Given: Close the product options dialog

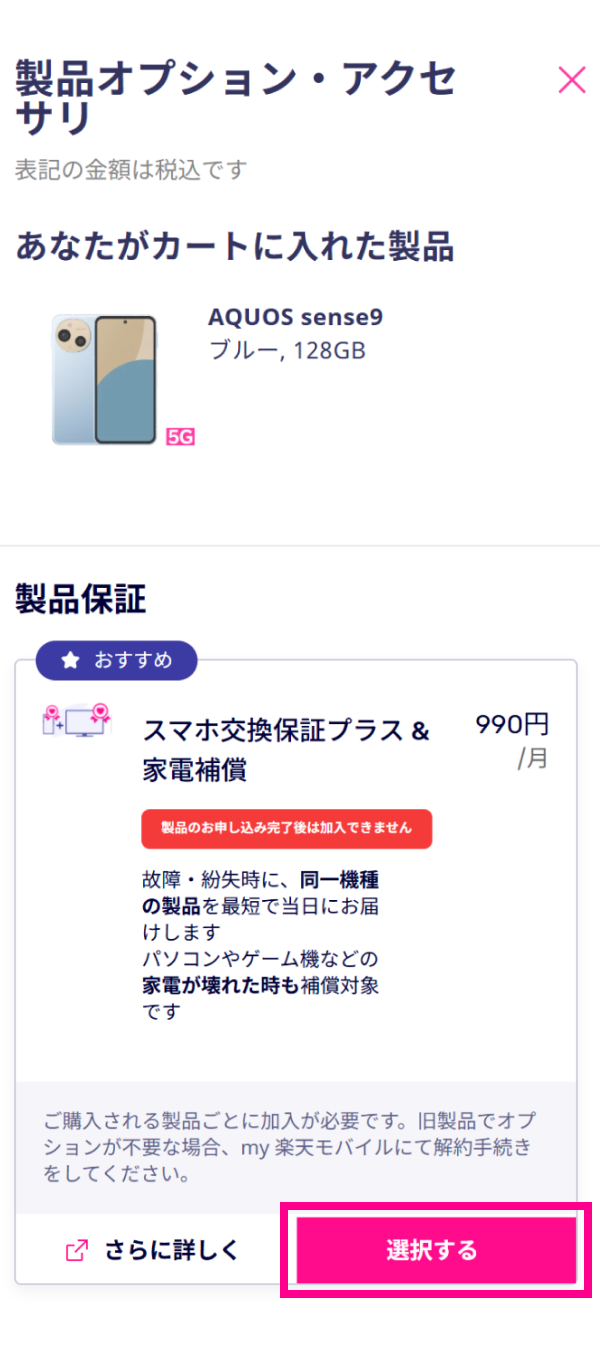Looking at the screenshot, I should click(x=571, y=80).
